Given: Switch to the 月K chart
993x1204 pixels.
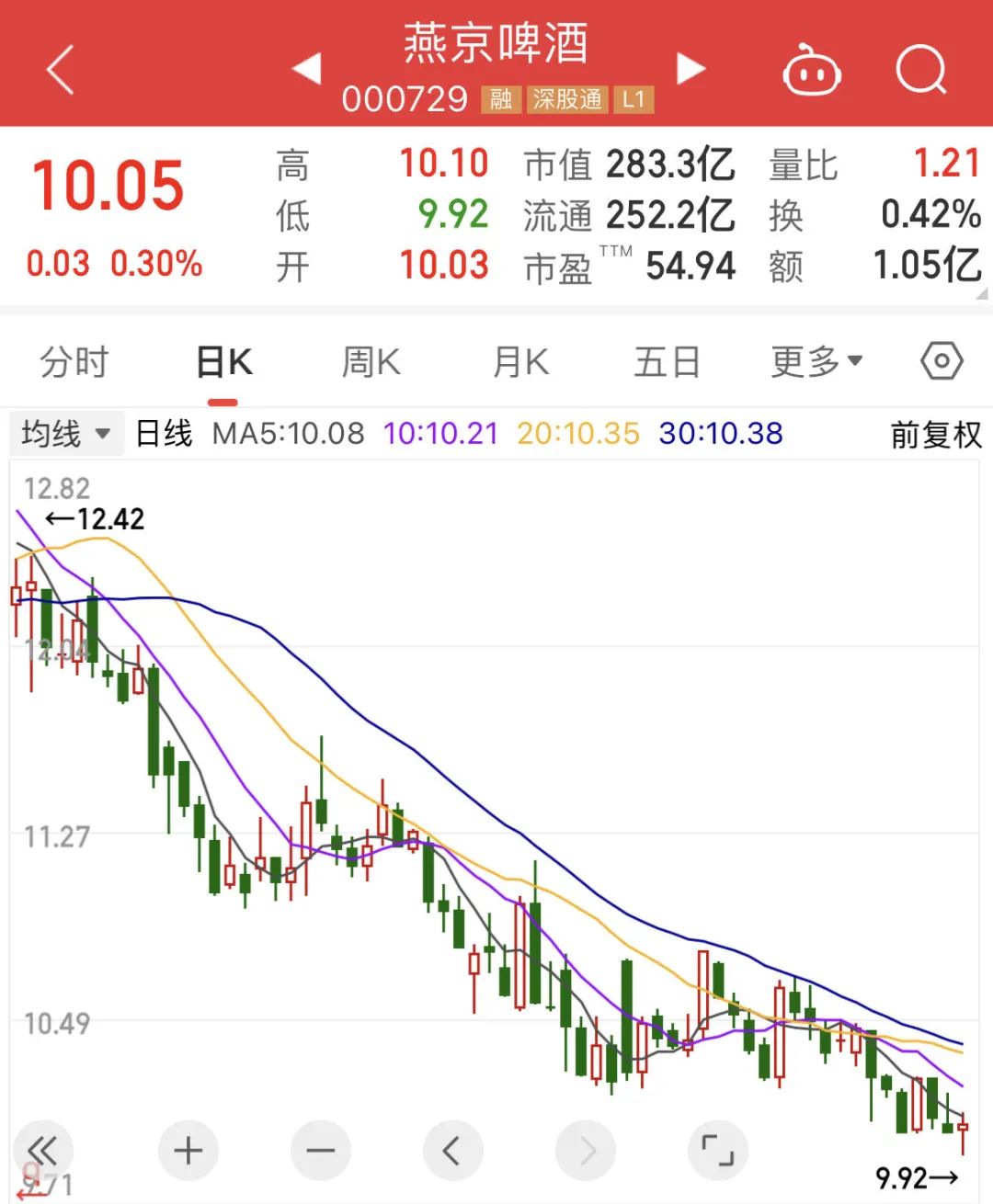Looking at the screenshot, I should coord(520,362).
